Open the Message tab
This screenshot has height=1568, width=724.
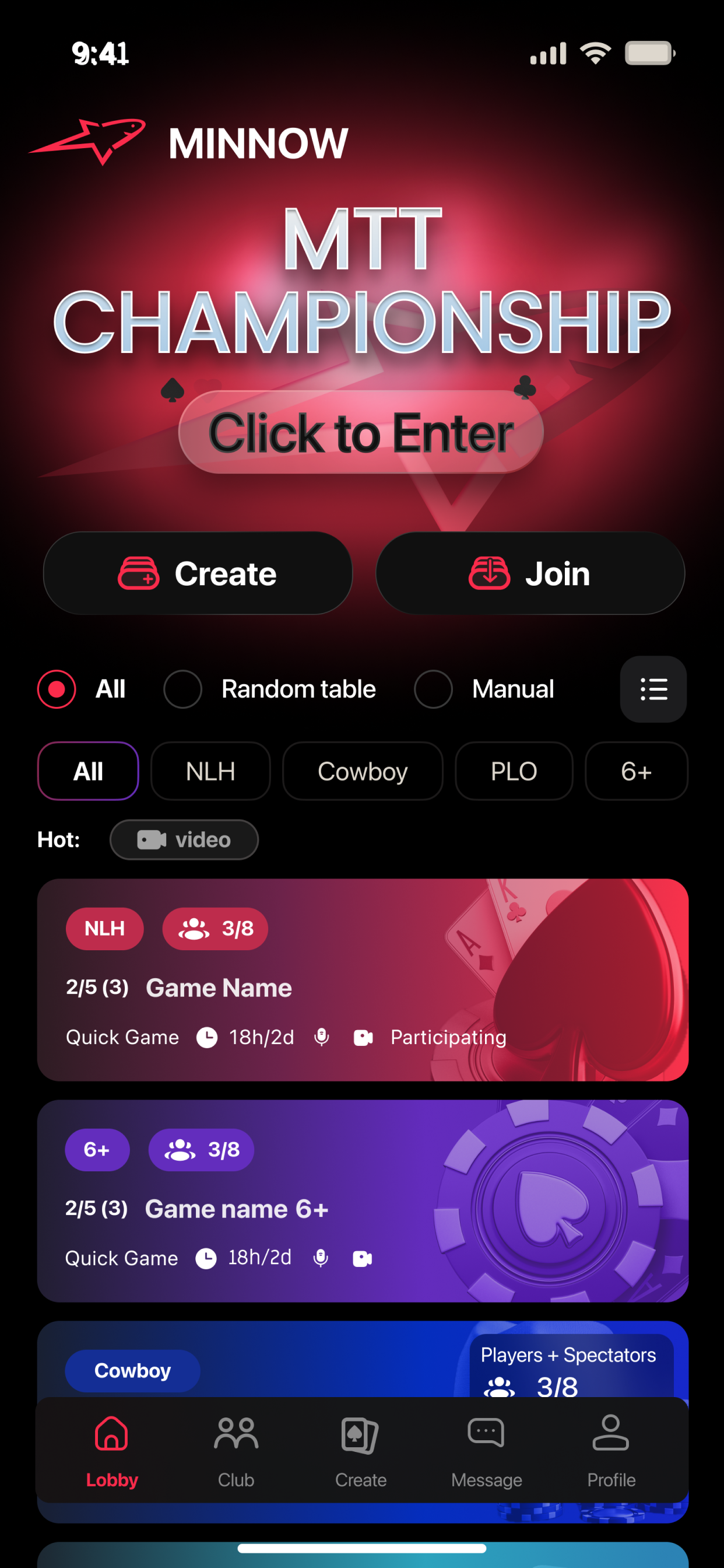[486, 1451]
